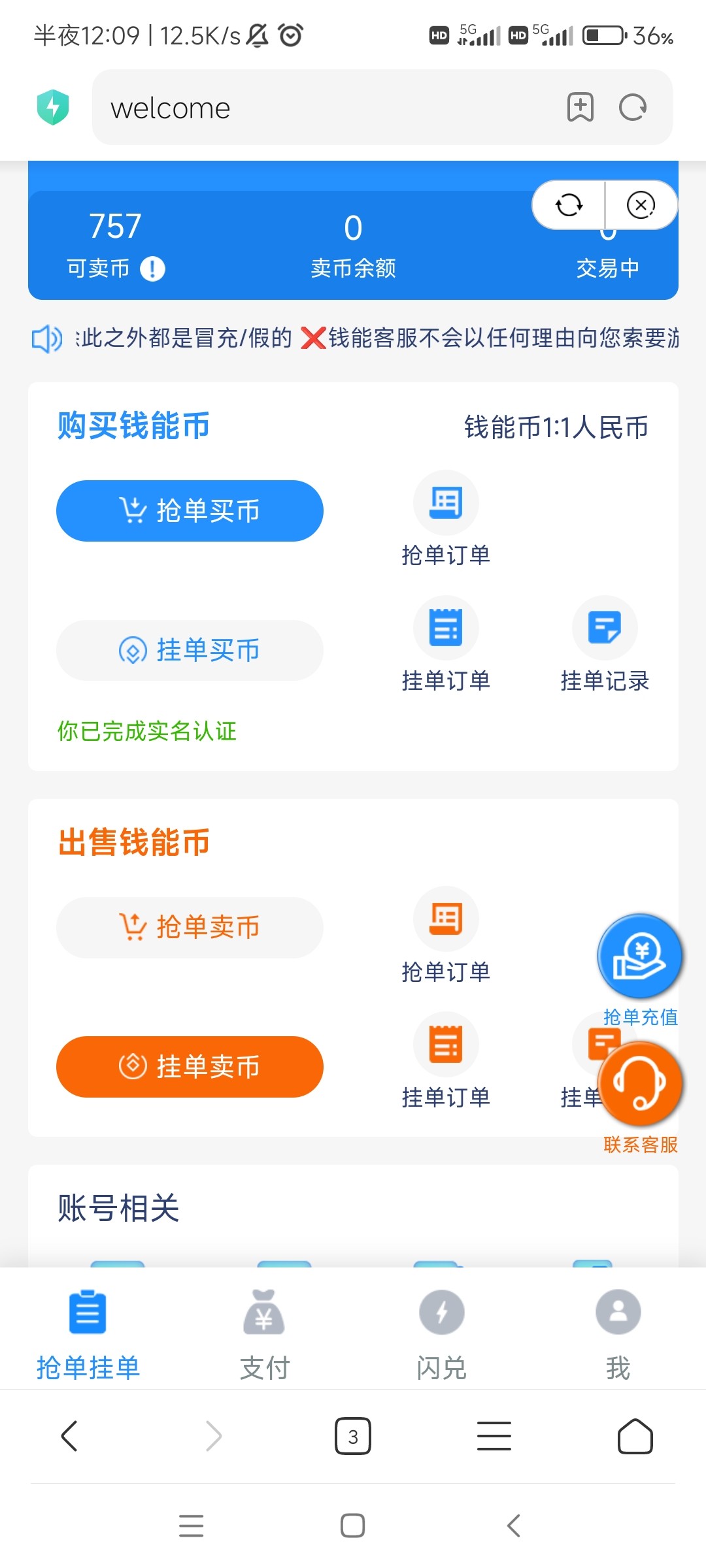Tap the 抢单卖币 button
Image resolution: width=706 pixels, height=1568 pixels.
tap(190, 927)
